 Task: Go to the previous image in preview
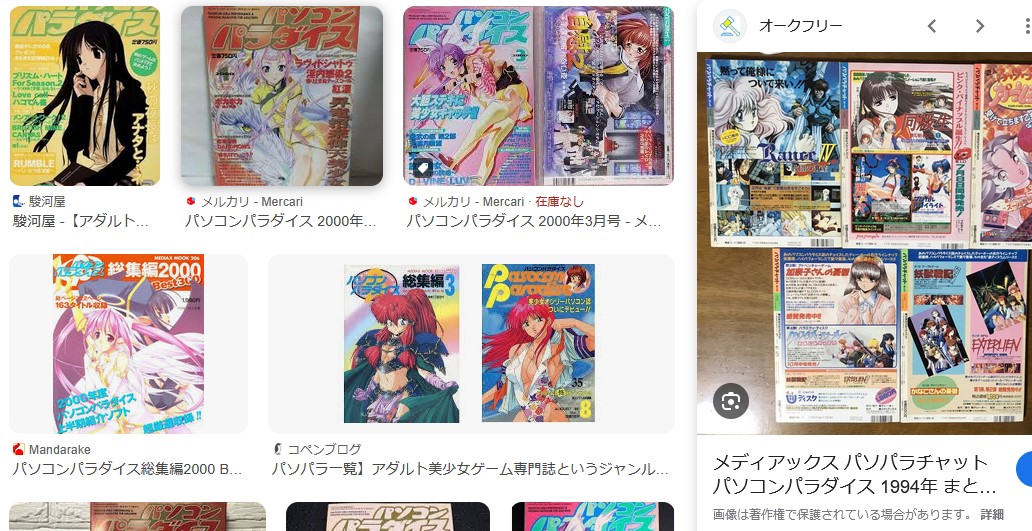pos(931,26)
